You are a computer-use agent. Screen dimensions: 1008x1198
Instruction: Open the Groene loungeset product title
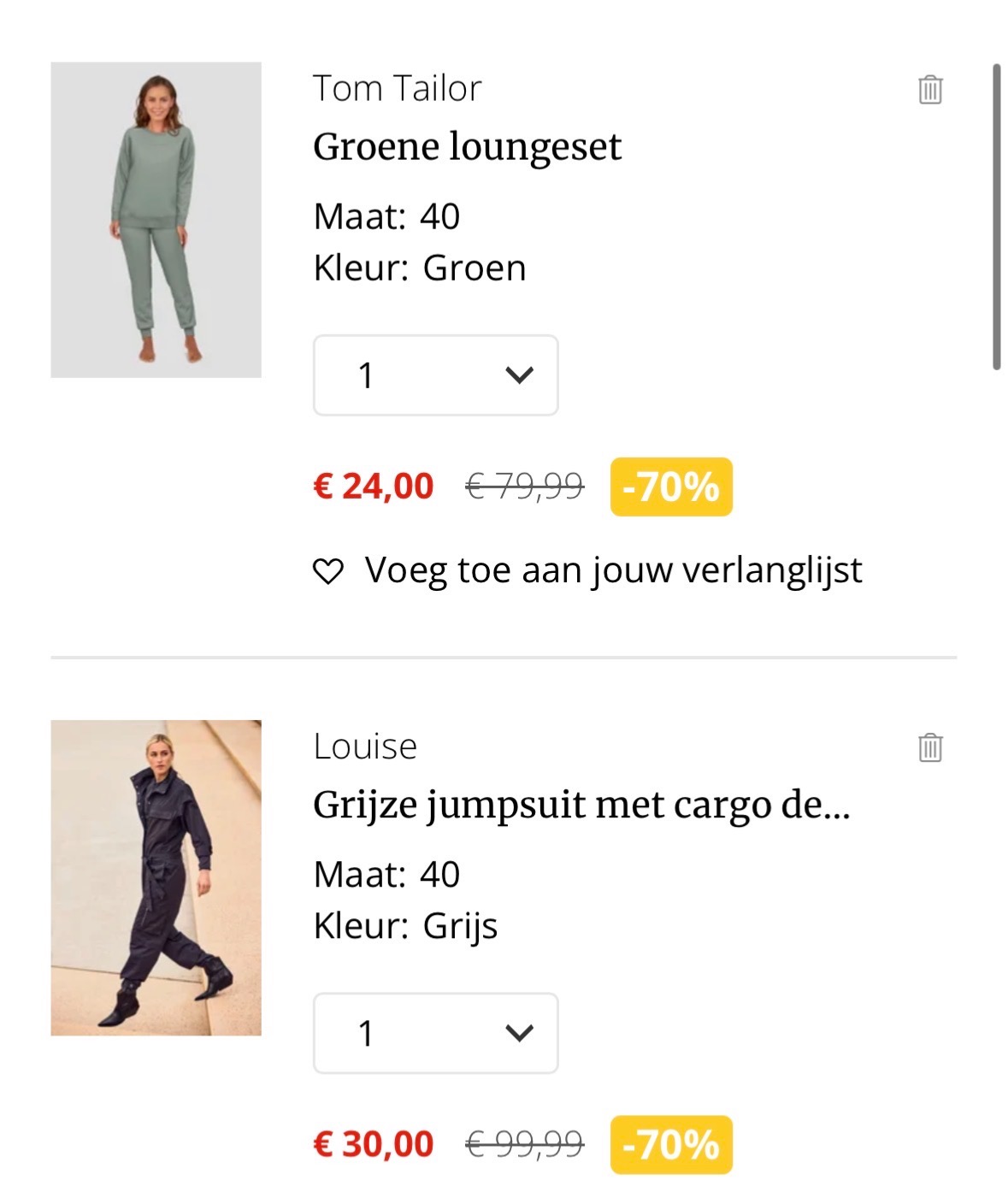coord(469,147)
